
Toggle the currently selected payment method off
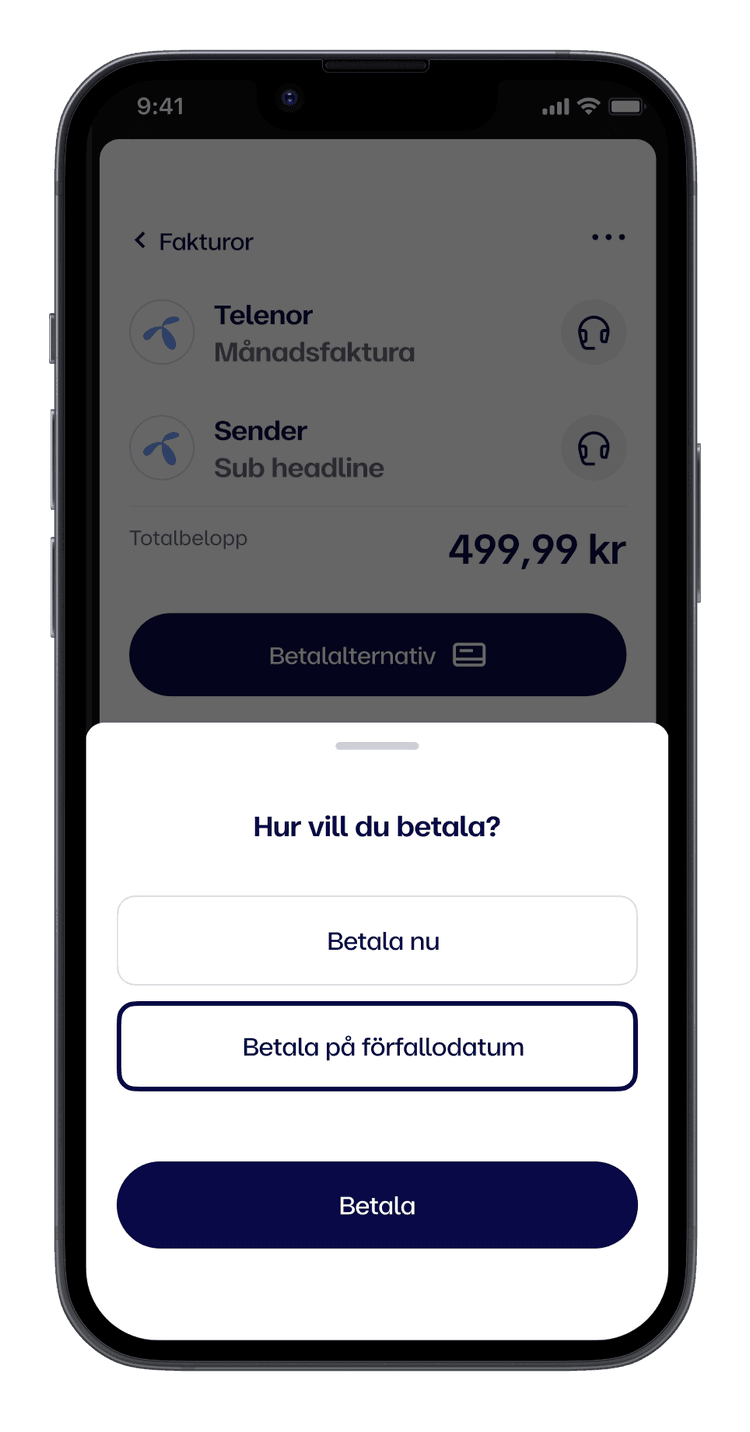click(377, 1046)
